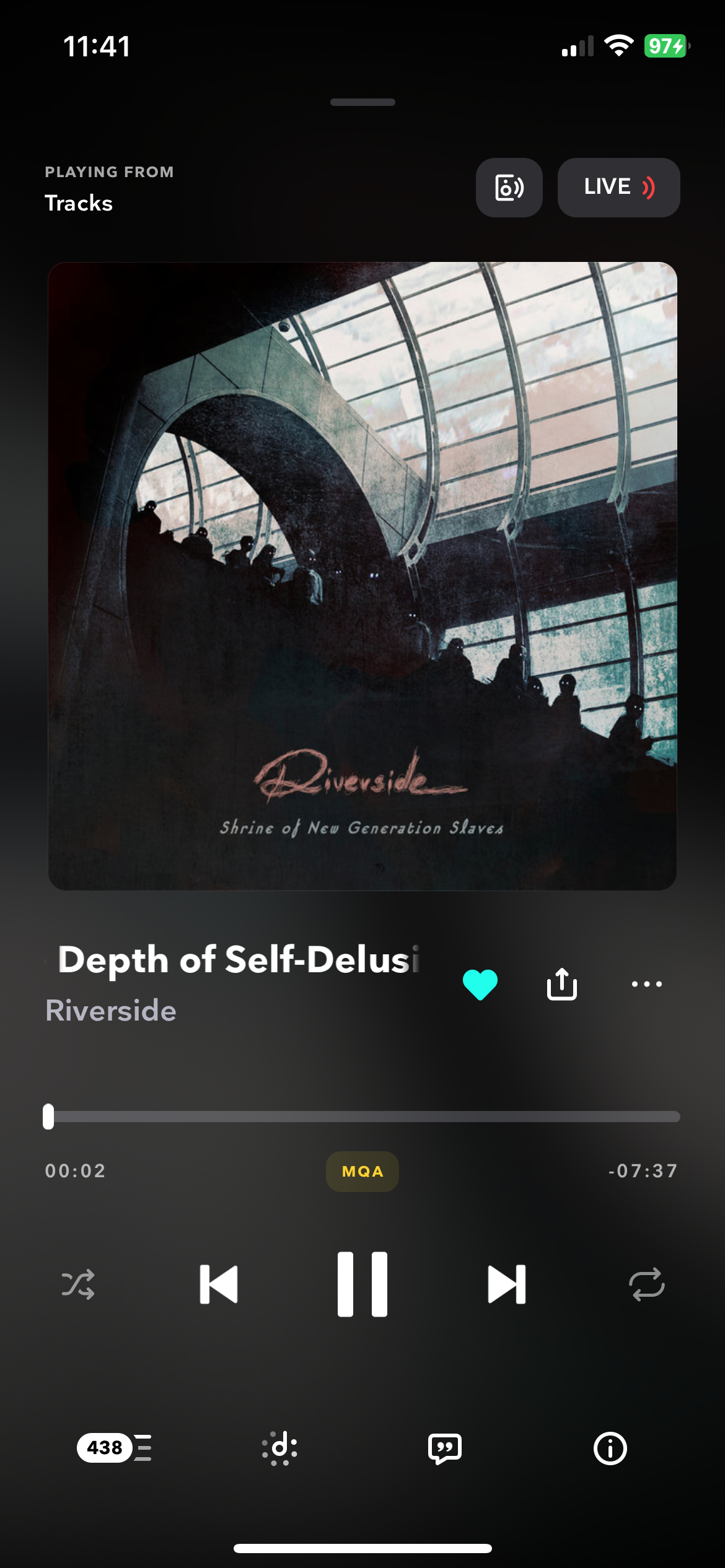Tap the playback progress bar

tap(362, 1117)
